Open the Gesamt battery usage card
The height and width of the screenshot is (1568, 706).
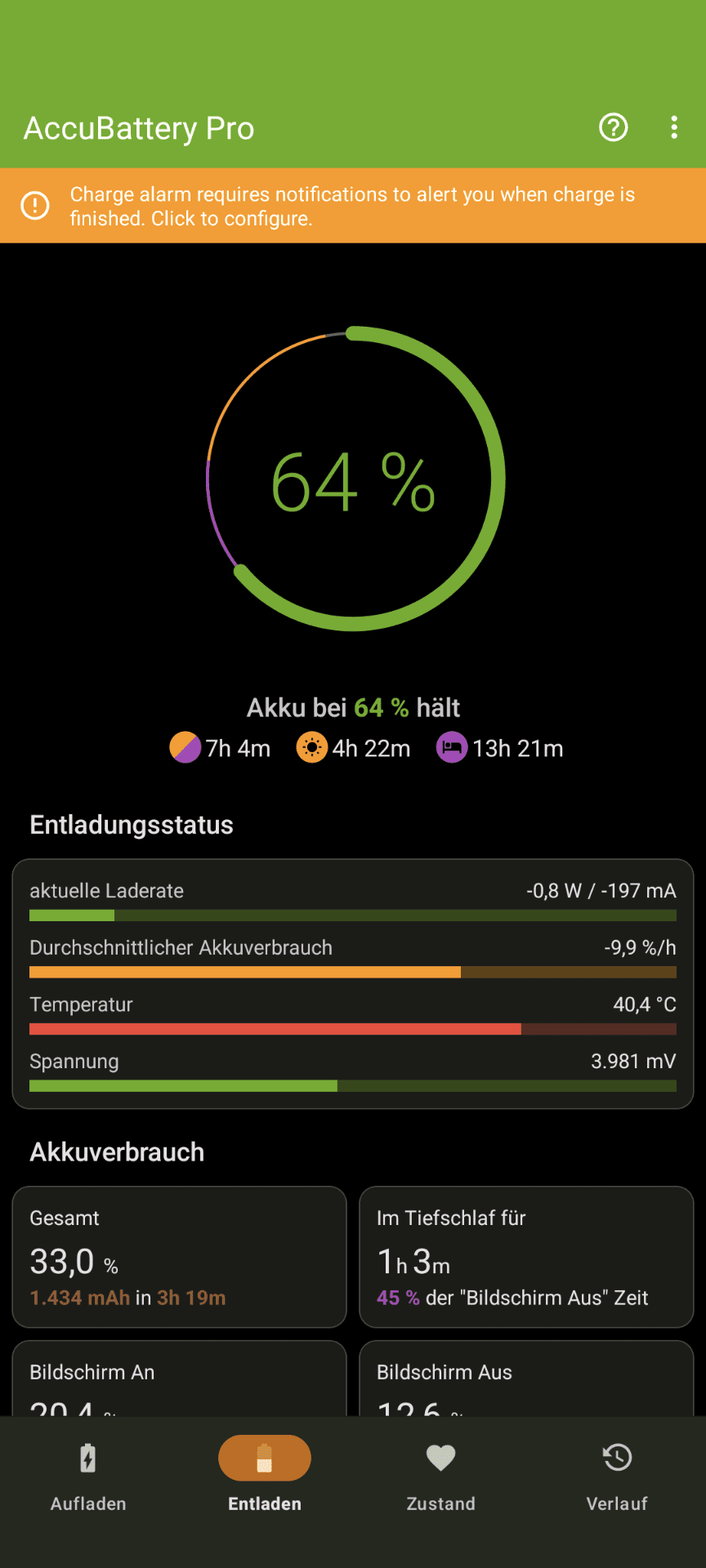point(180,1257)
